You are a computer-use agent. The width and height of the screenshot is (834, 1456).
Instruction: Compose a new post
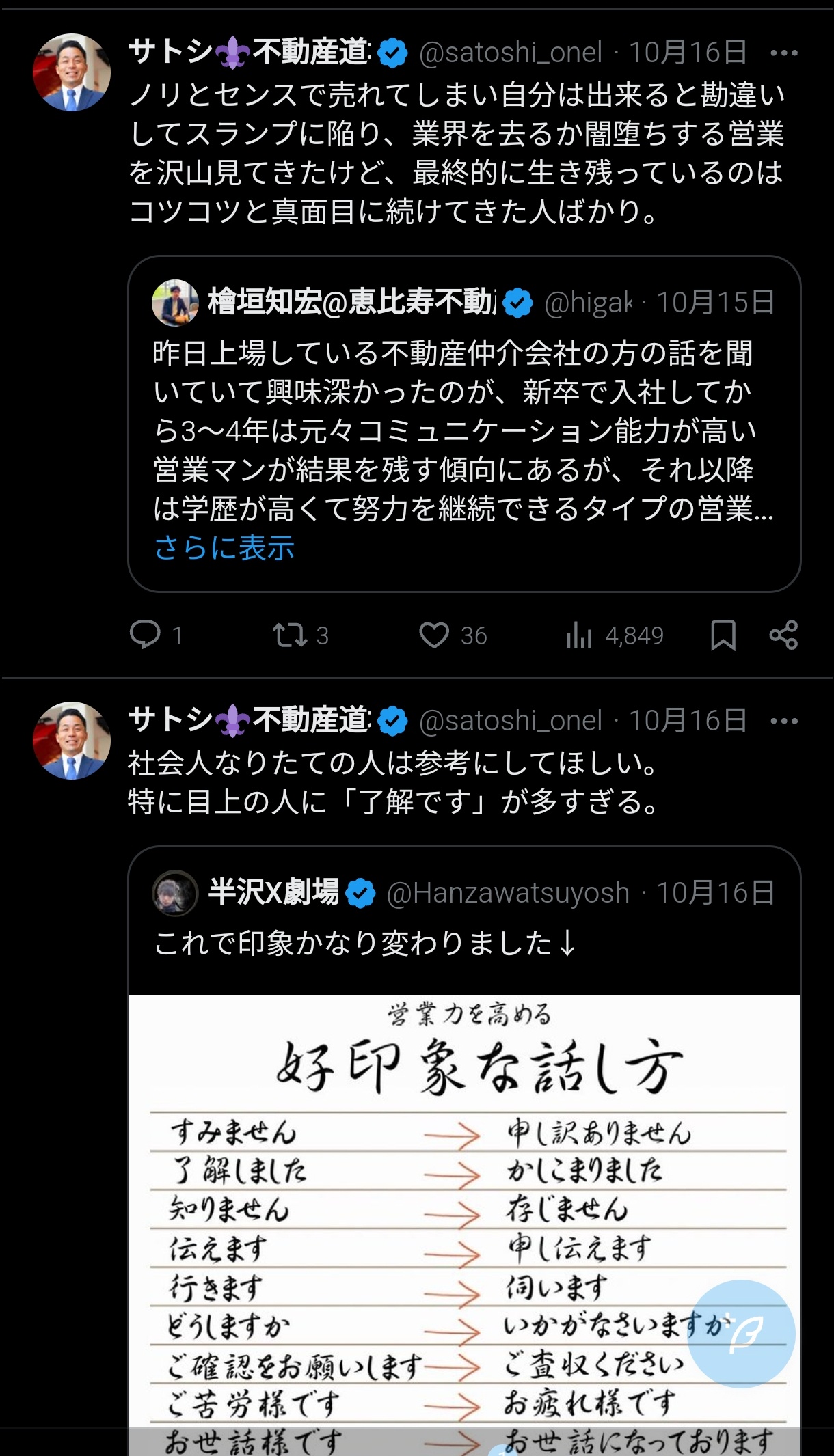741,1334
